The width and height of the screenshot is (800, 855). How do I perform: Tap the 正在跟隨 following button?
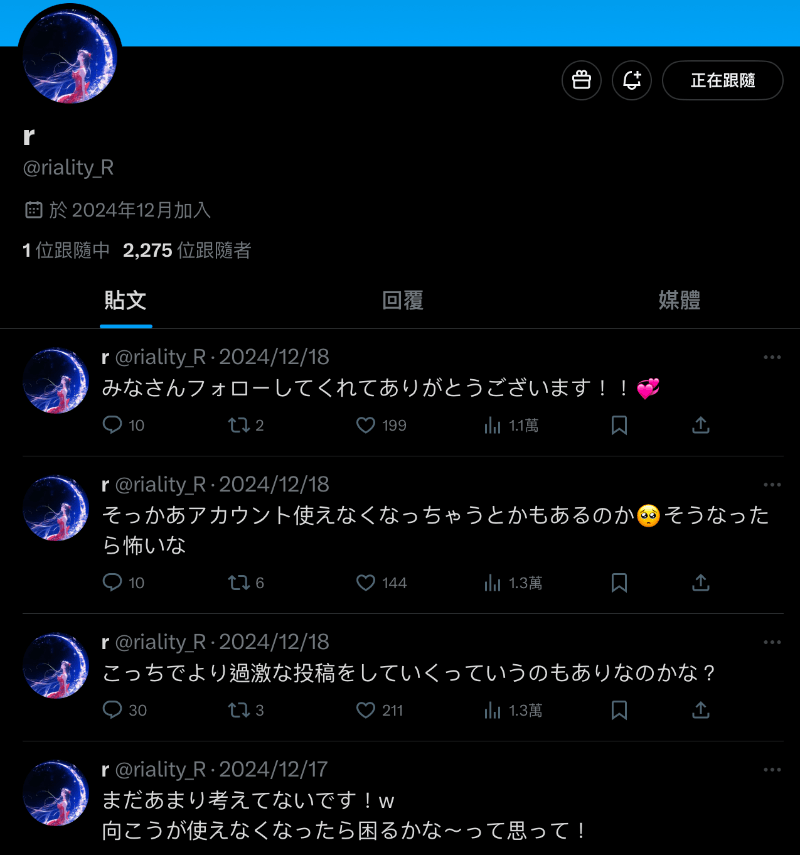click(722, 80)
